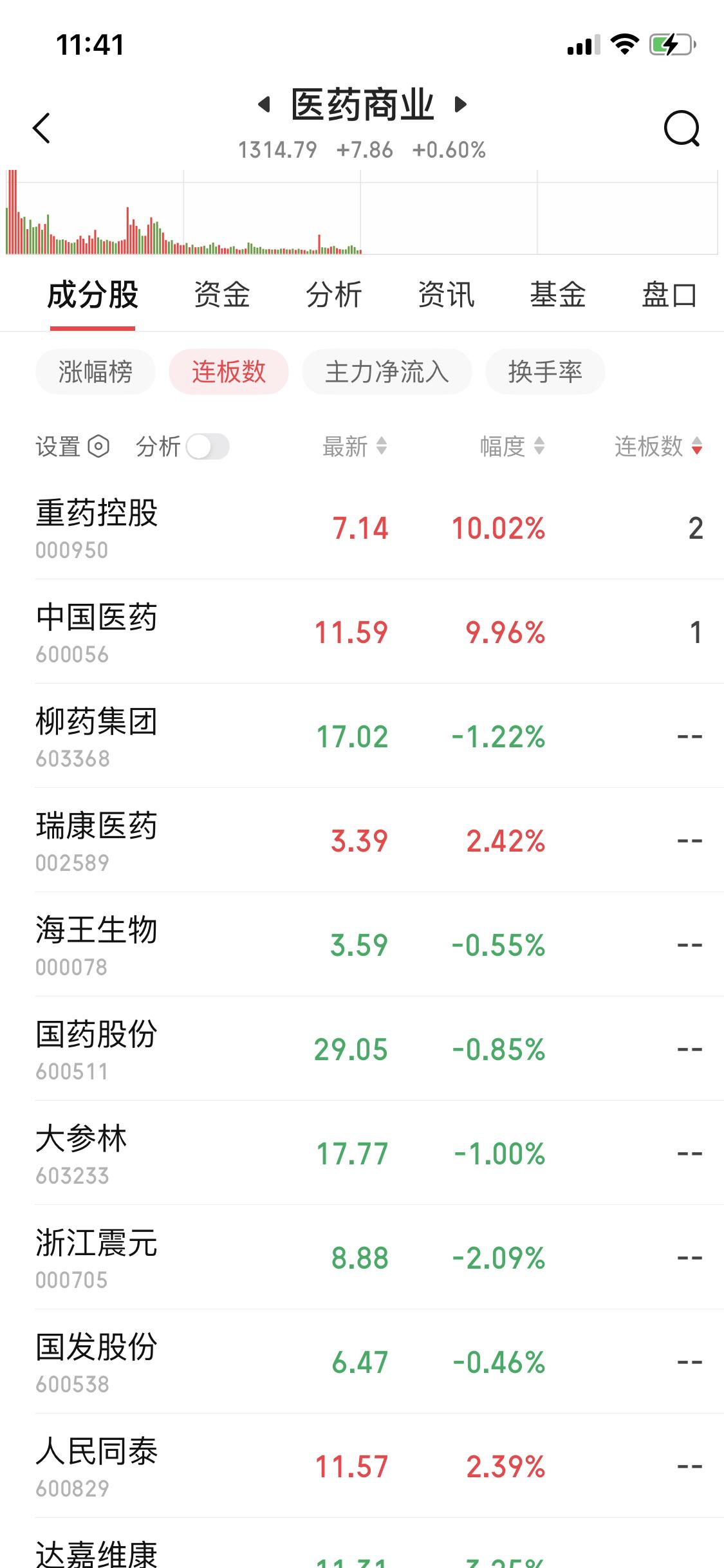
Task: Switch to next sector with the right arrow
Action: click(459, 105)
